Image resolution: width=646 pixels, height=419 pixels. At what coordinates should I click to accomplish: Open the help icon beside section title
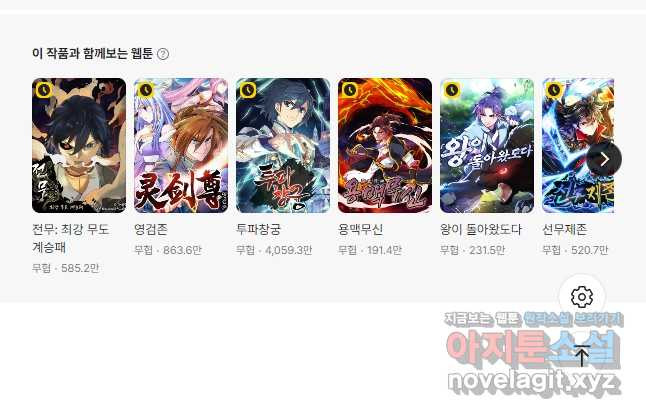[x=163, y=54]
